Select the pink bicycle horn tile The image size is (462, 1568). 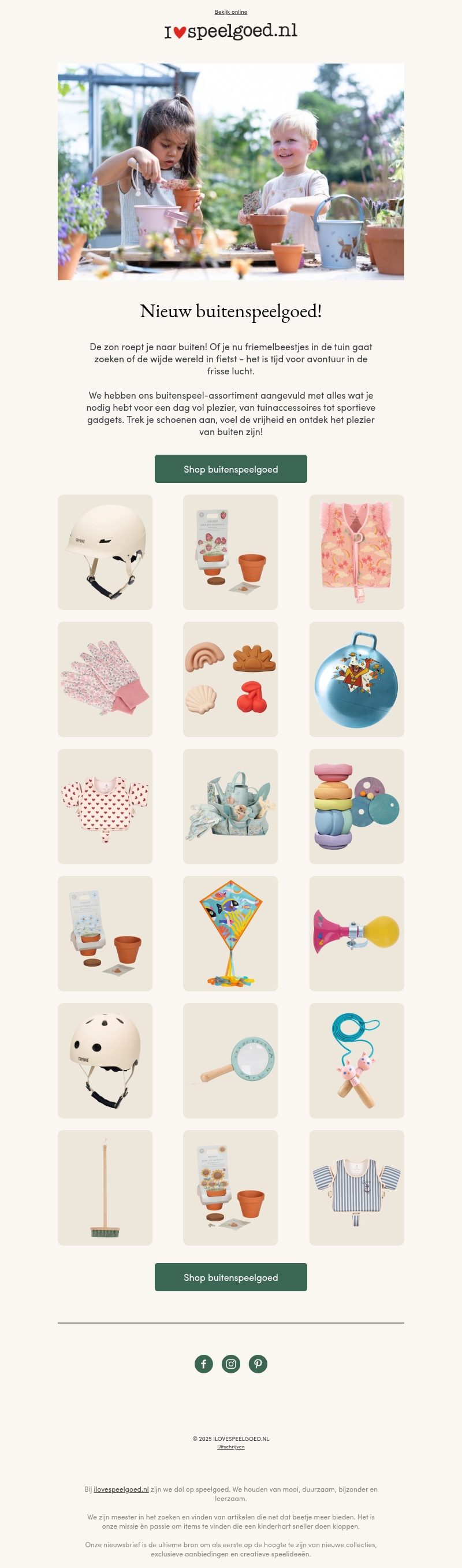[x=356, y=934]
